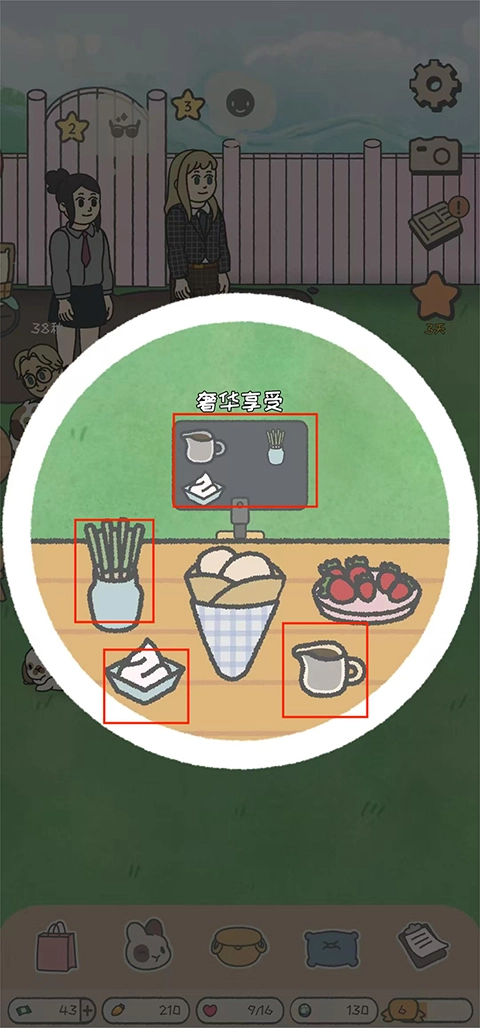The width and height of the screenshot is (480, 1028).
Task: Open the clipboard task list
Action: 423,945
